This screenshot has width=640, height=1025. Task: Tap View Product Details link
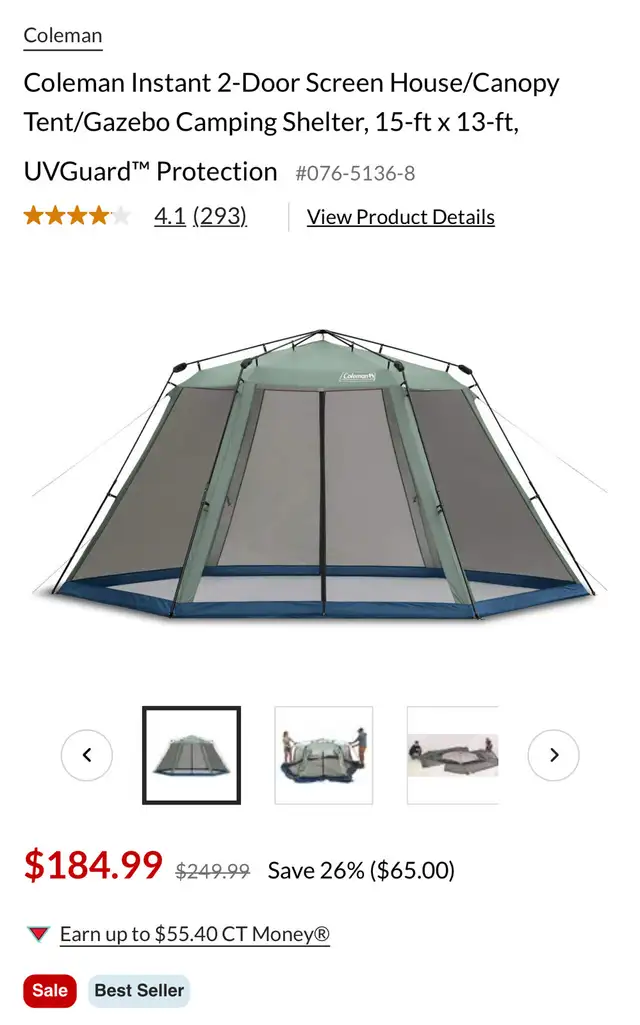(x=401, y=217)
